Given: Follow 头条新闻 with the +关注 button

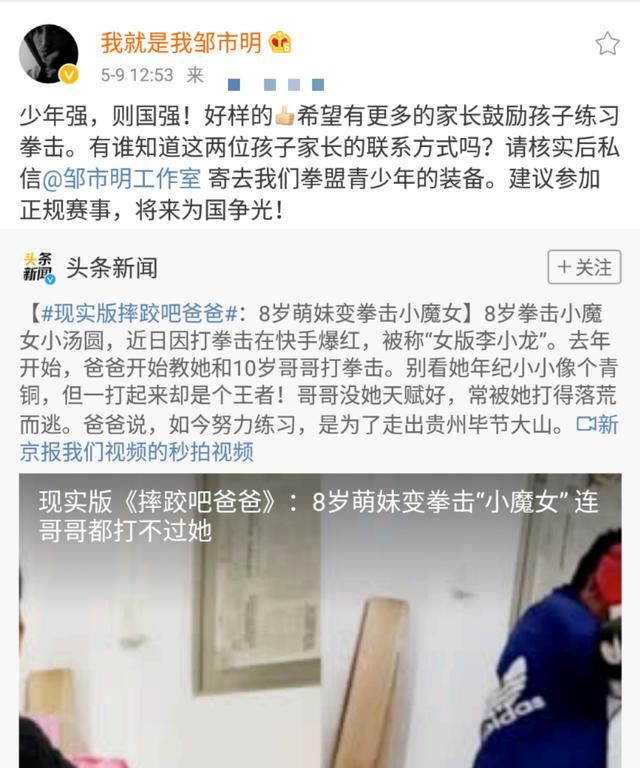Looking at the screenshot, I should tap(585, 267).
